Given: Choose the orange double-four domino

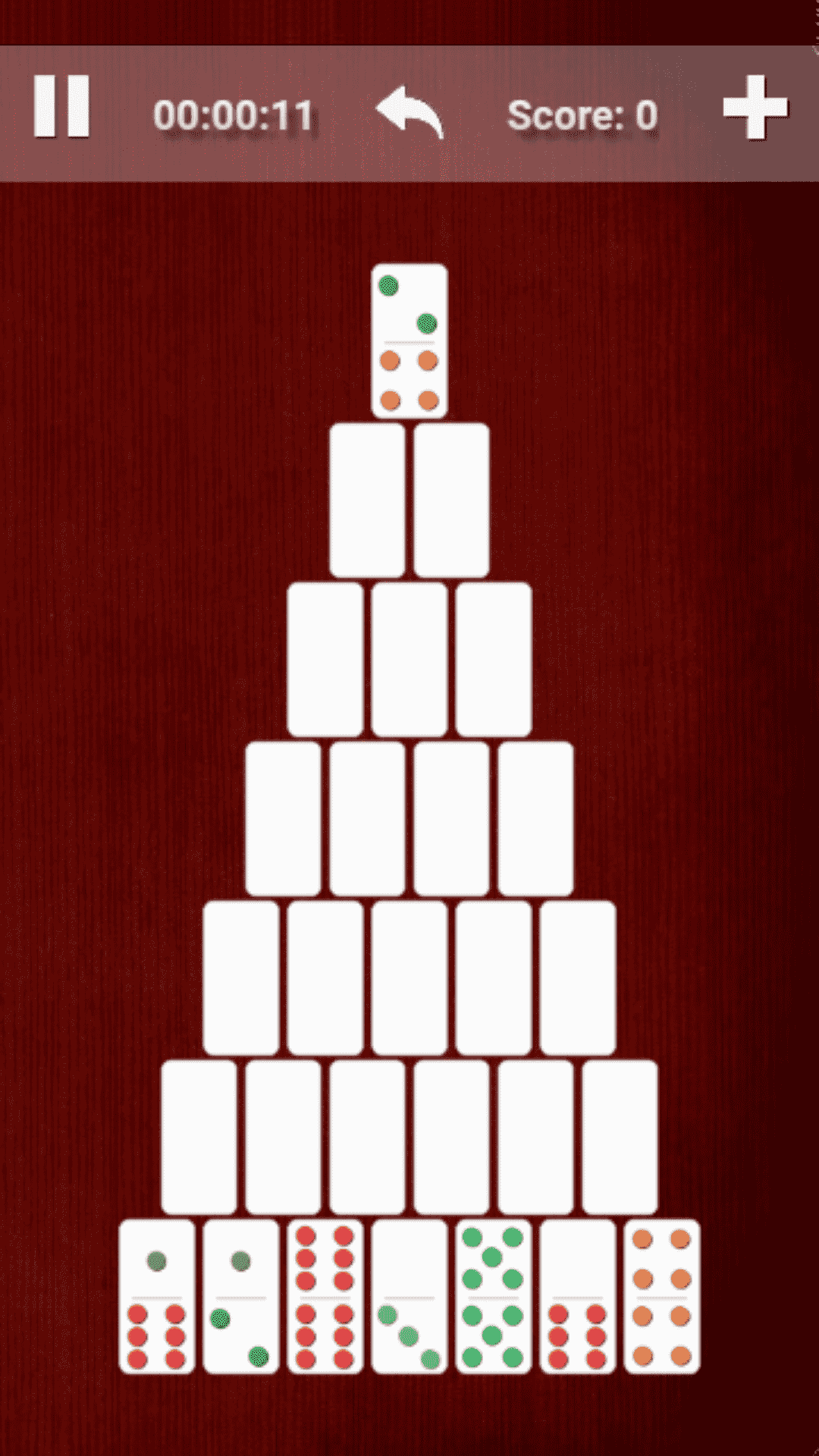Looking at the screenshot, I should [x=662, y=1297].
